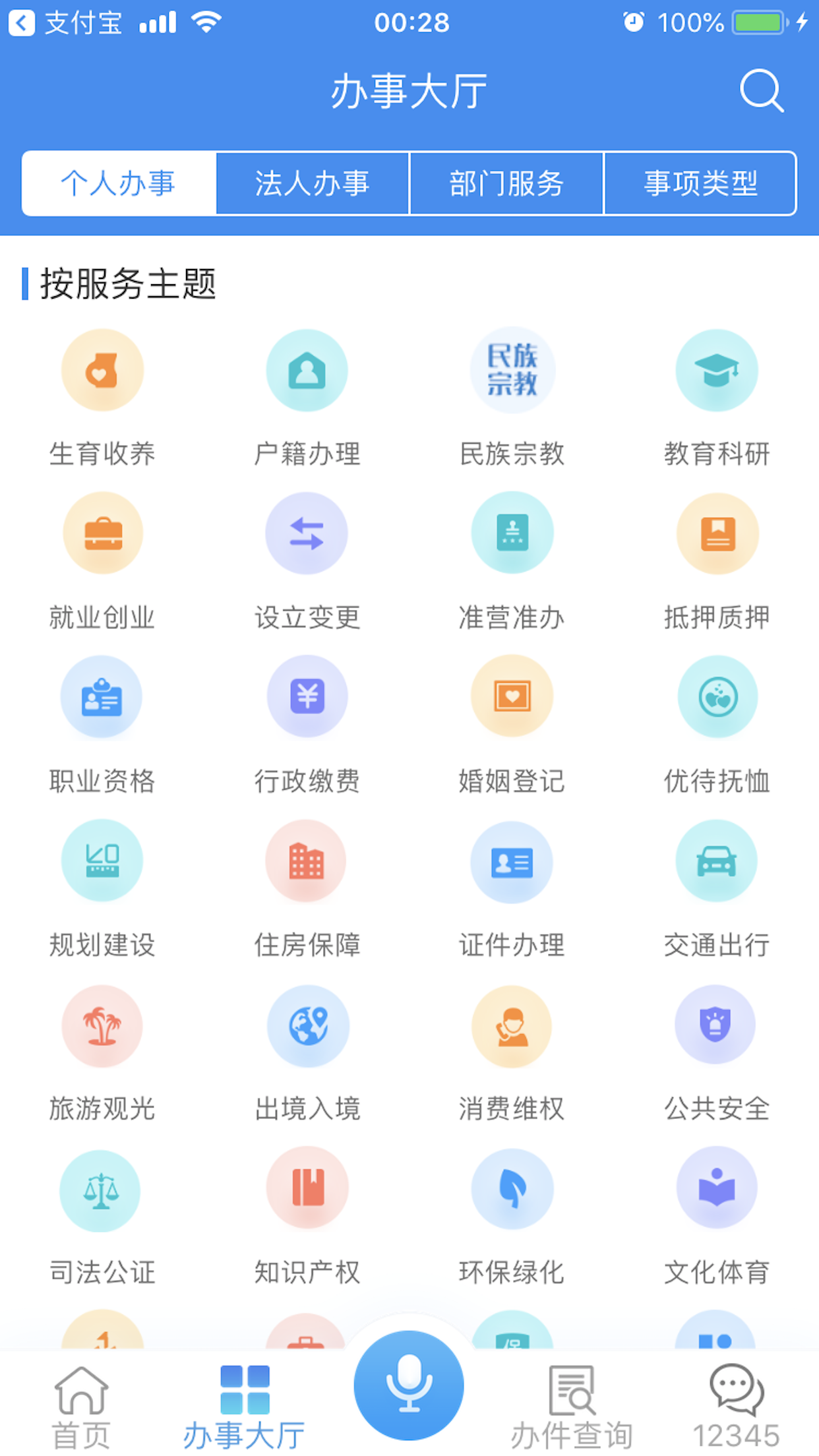The width and height of the screenshot is (819, 1456).
Task: Select the 事项类型 tab
Action: pyautogui.click(x=700, y=183)
